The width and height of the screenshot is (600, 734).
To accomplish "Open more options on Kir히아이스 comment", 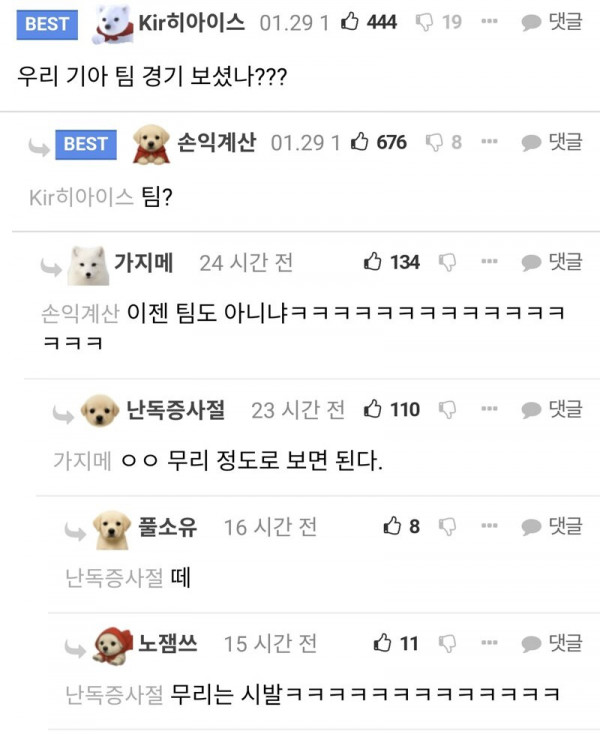I will (489, 22).
